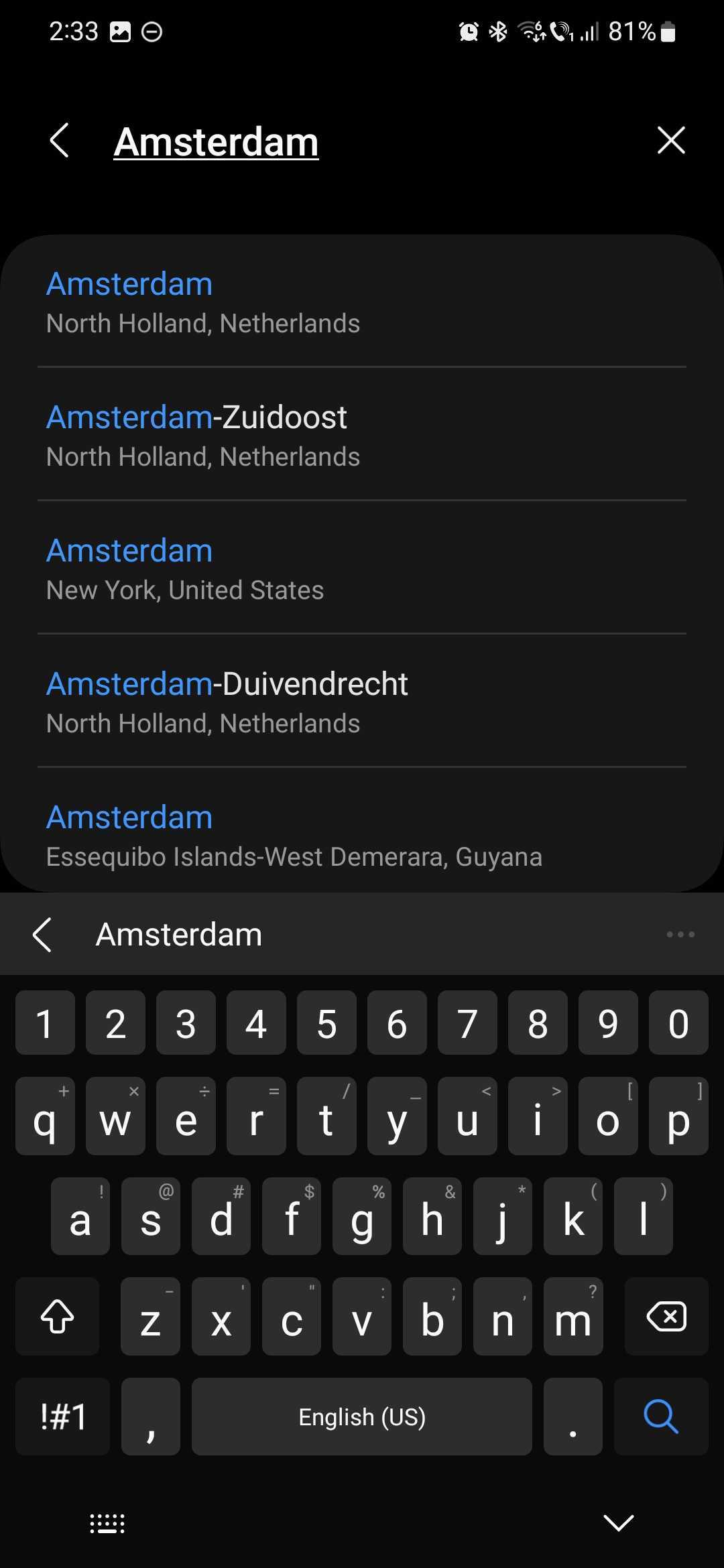Open keyboard suggestion more options dots
Screen dimensions: 724x1568
pos(680,934)
